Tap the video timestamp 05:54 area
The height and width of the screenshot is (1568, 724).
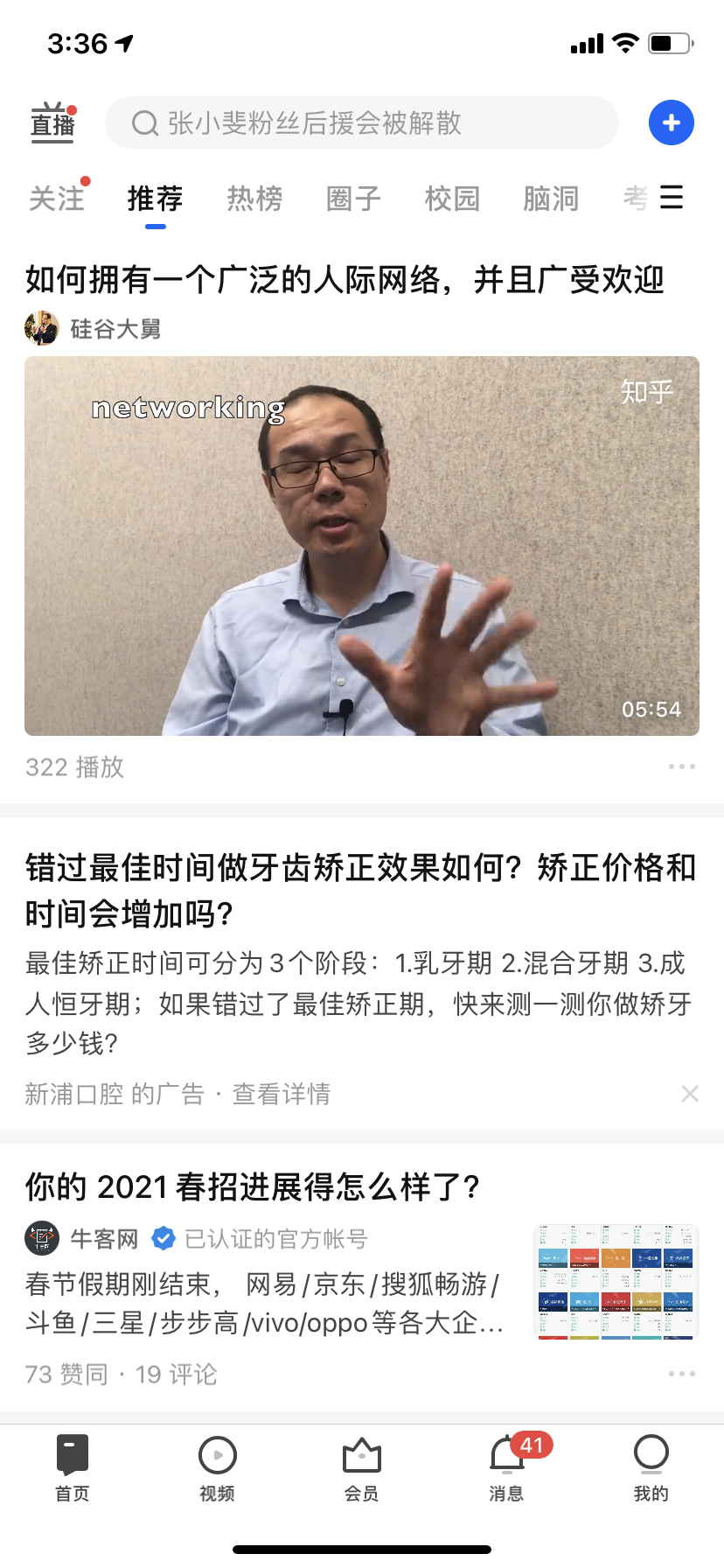[x=651, y=709]
